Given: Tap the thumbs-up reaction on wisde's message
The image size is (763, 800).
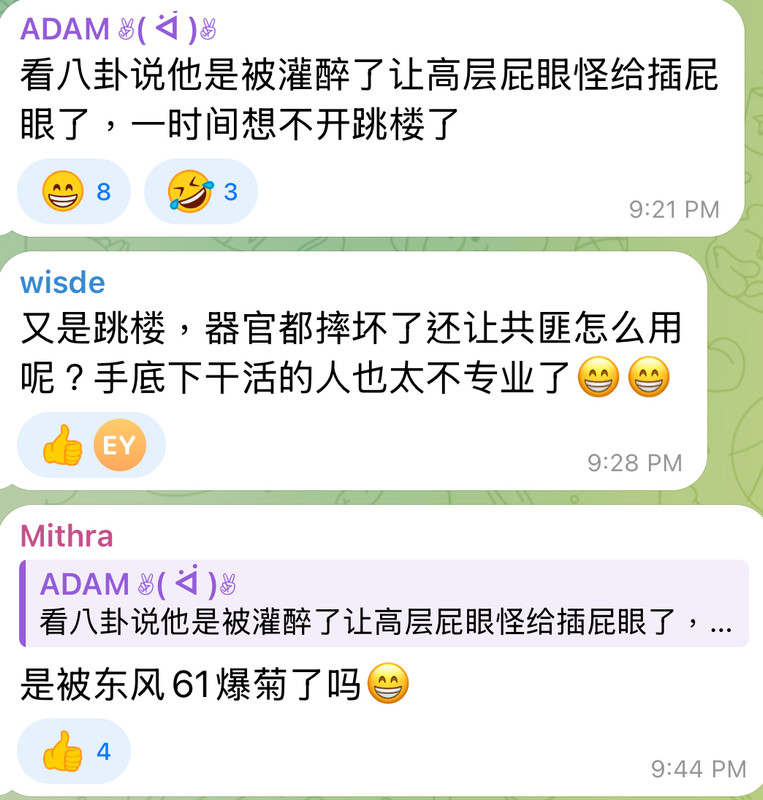Looking at the screenshot, I should (x=92, y=445).
